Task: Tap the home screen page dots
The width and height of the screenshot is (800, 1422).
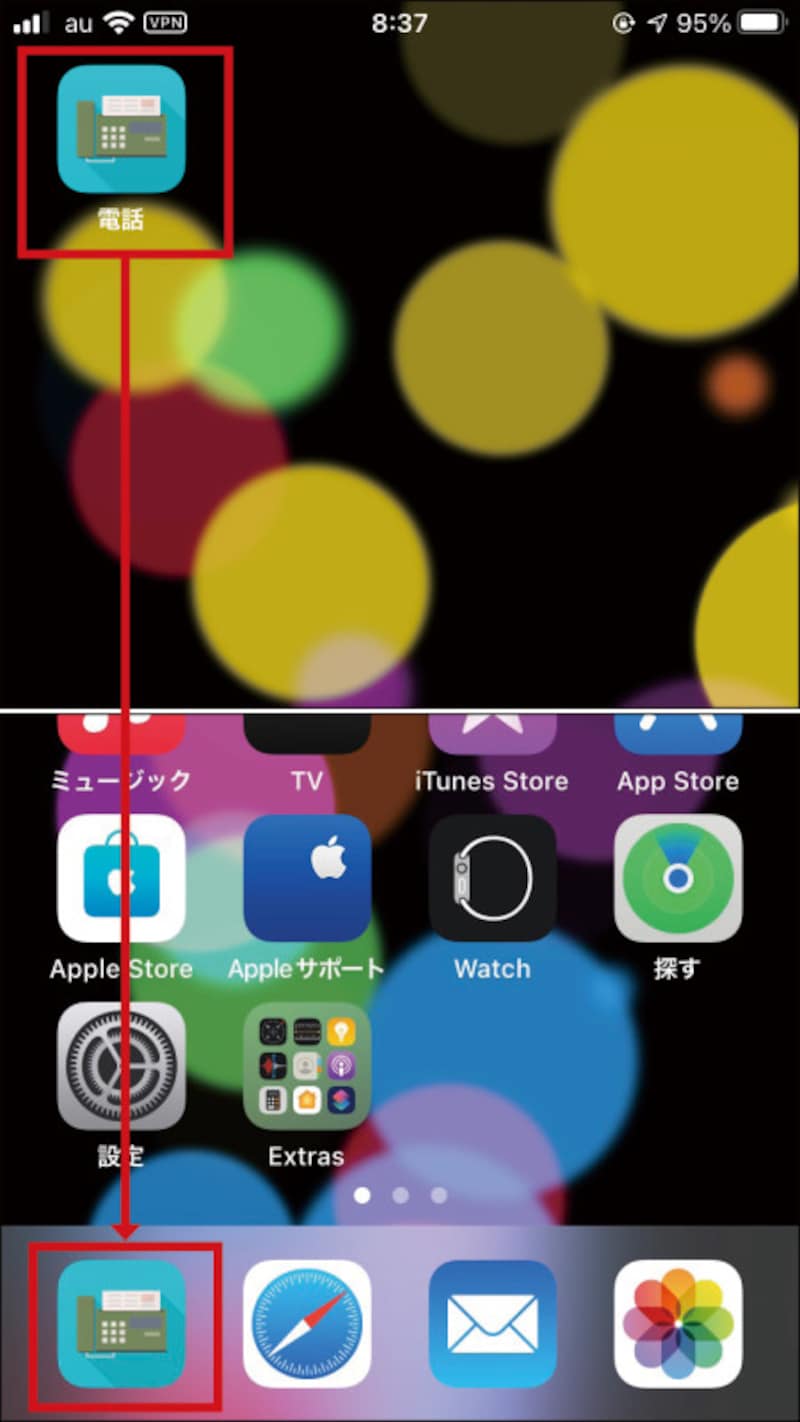Action: tap(400, 1195)
